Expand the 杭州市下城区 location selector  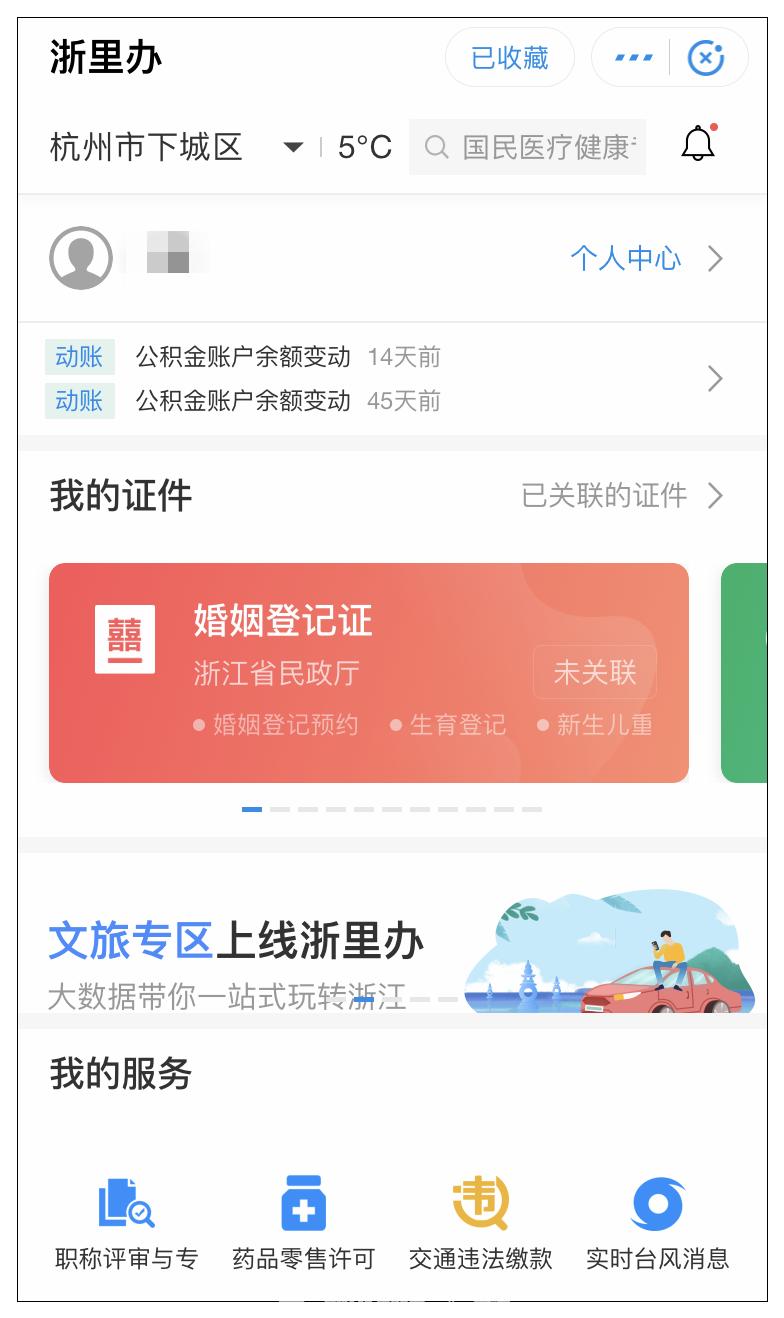(172, 147)
